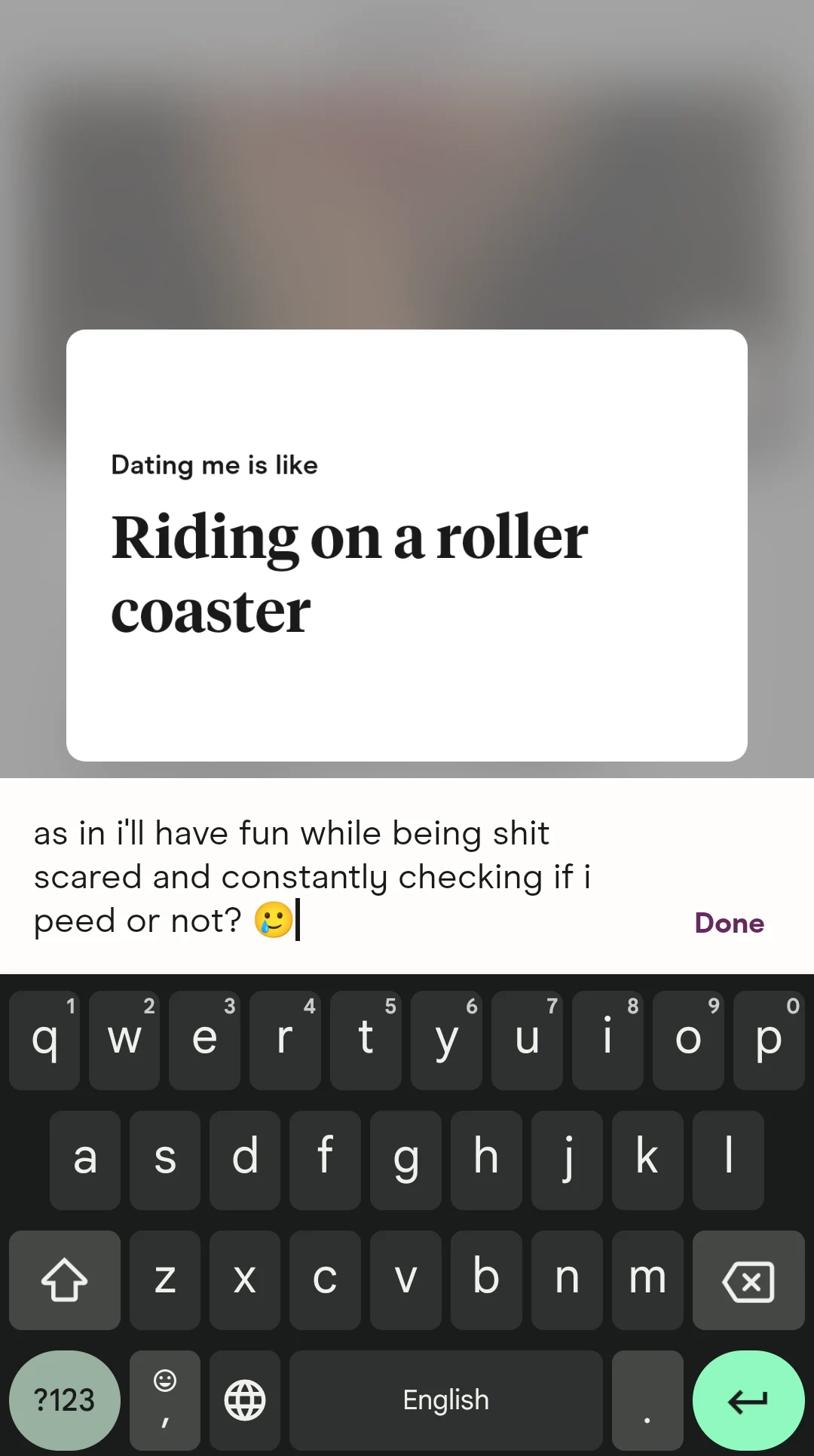
Task: Insert a period with the dot key
Action: 647,1400
